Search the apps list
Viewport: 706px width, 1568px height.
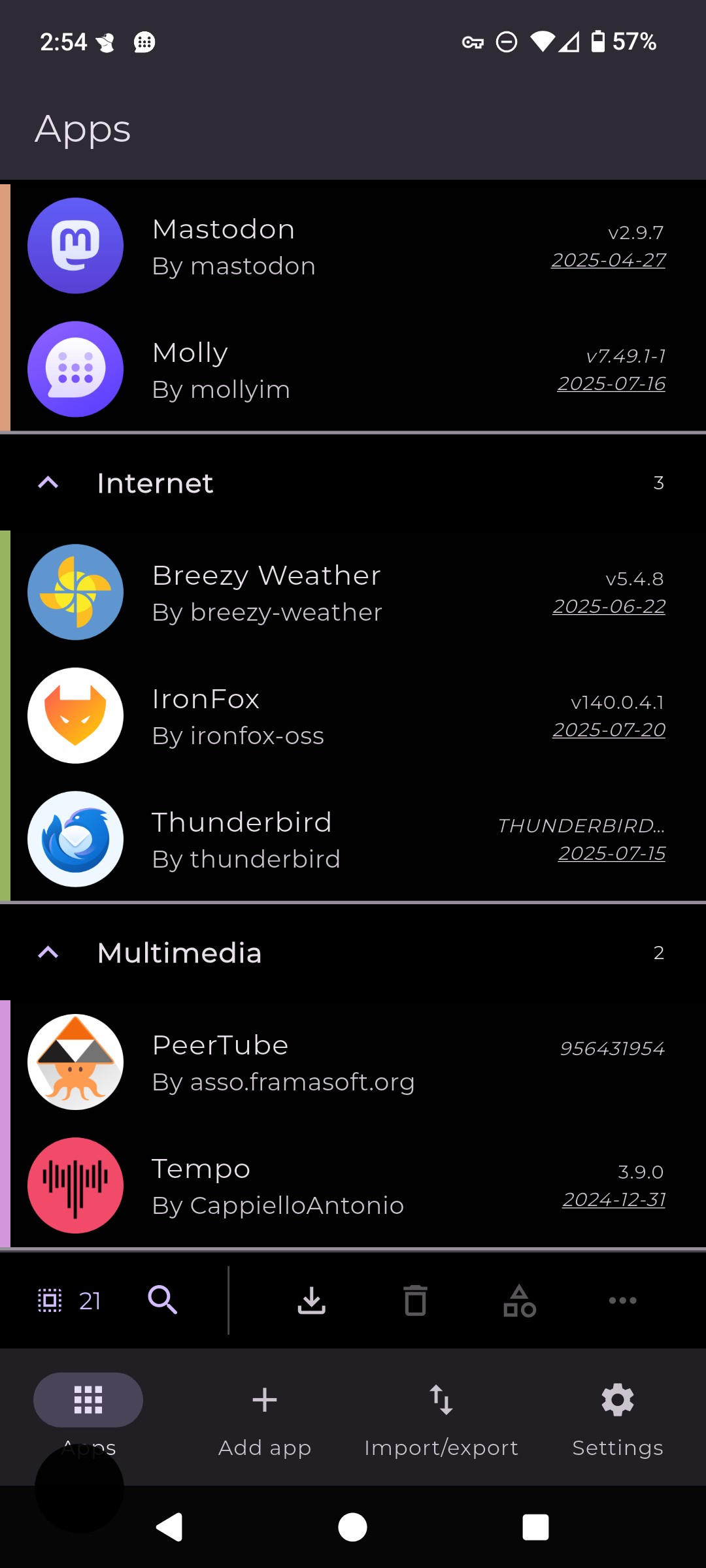pos(162,1300)
